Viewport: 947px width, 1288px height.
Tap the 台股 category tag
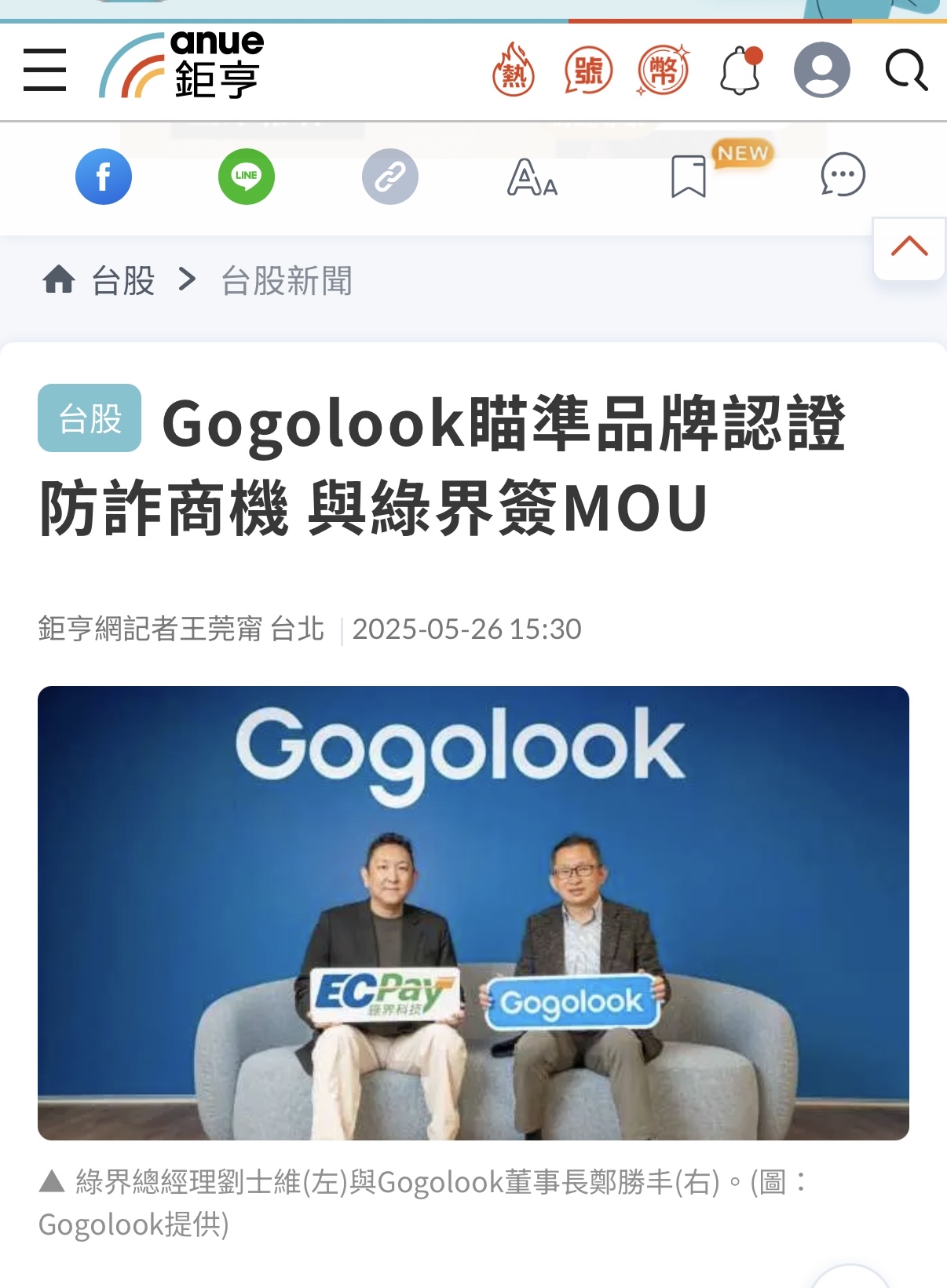pyautogui.click(x=90, y=418)
